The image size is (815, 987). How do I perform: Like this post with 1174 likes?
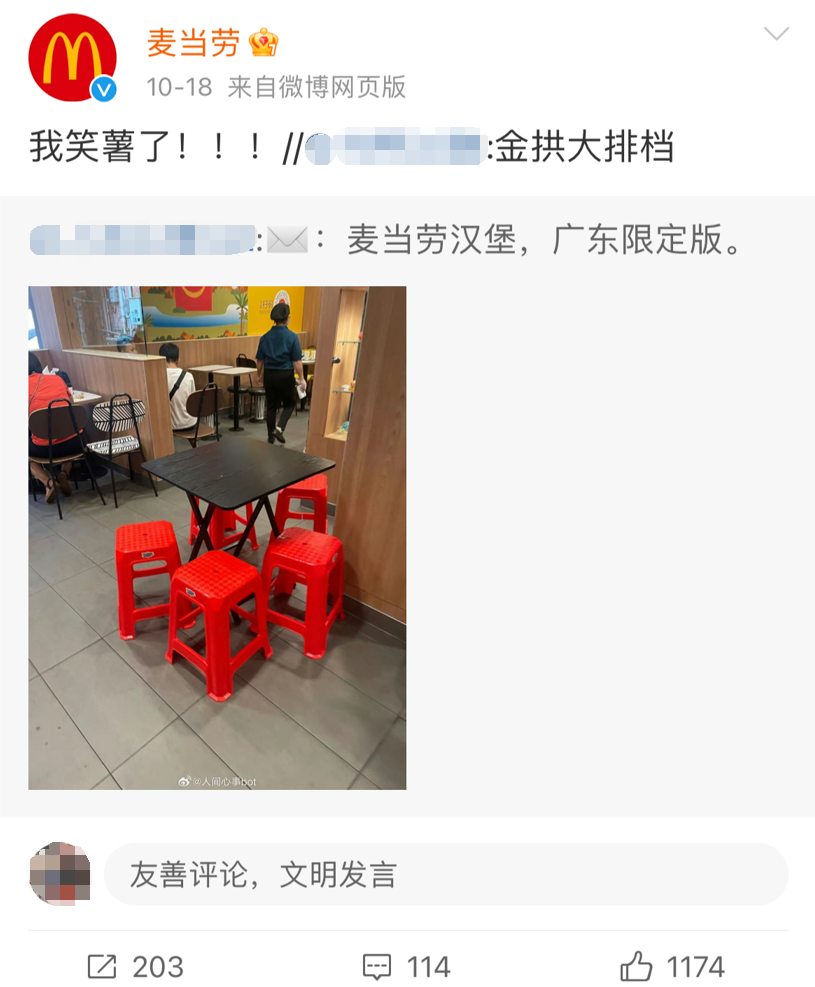pos(672,966)
